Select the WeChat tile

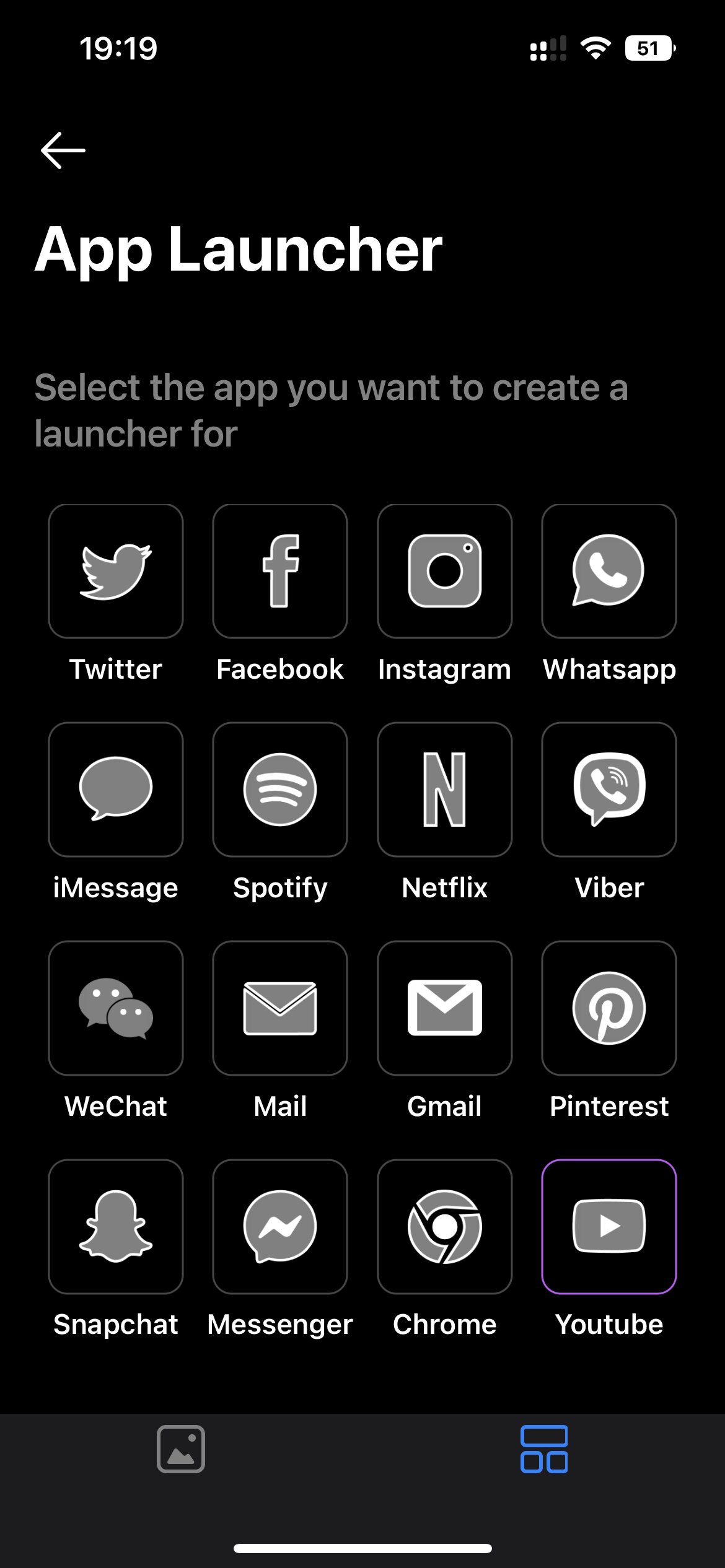click(x=116, y=1008)
